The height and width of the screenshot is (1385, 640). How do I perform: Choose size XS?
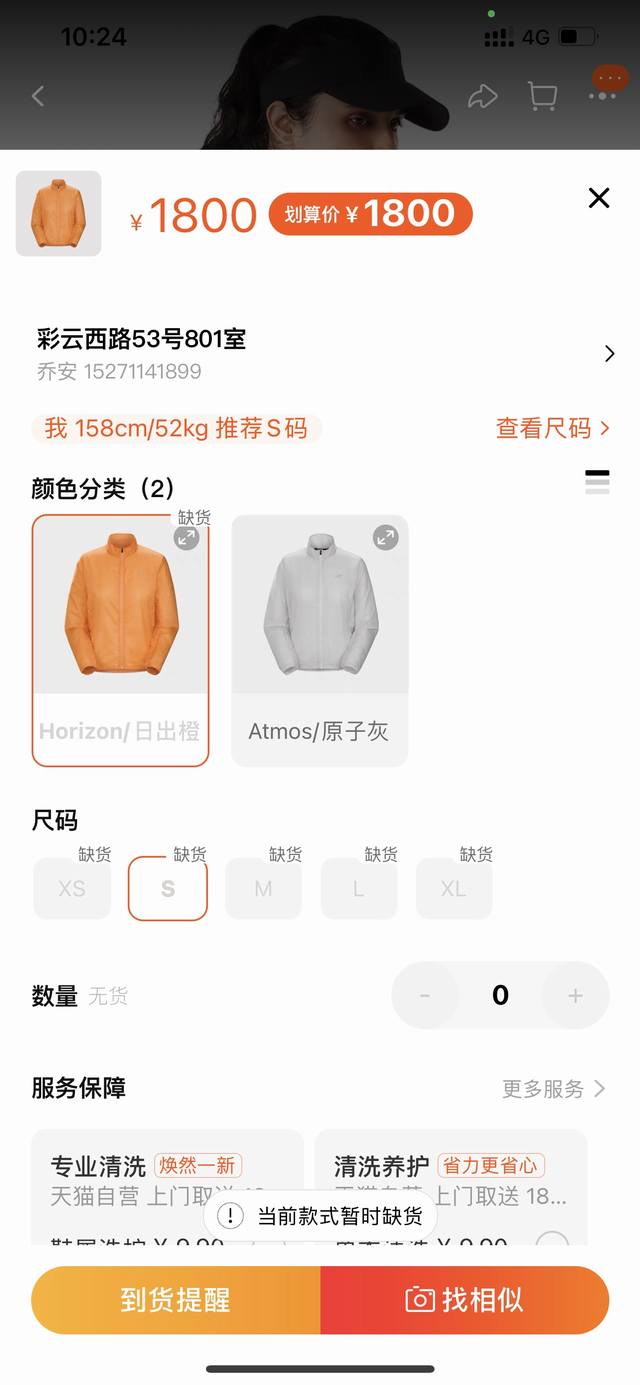(x=72, y=888)
